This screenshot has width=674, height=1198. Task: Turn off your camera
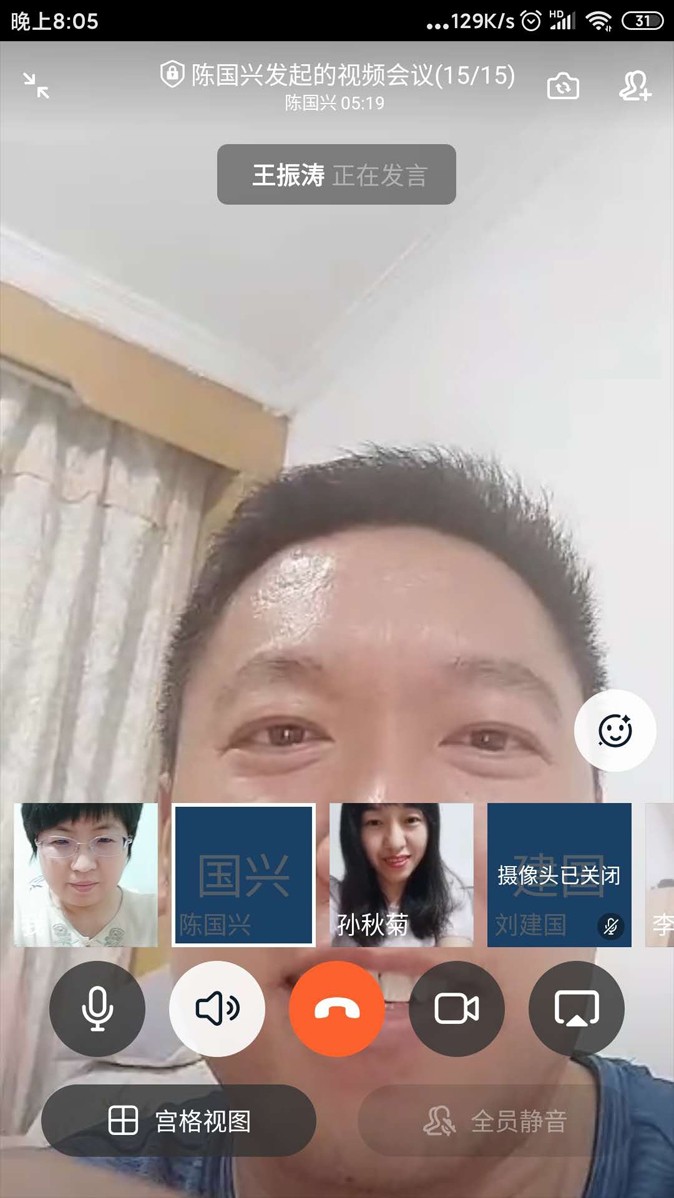(457, 1008)
